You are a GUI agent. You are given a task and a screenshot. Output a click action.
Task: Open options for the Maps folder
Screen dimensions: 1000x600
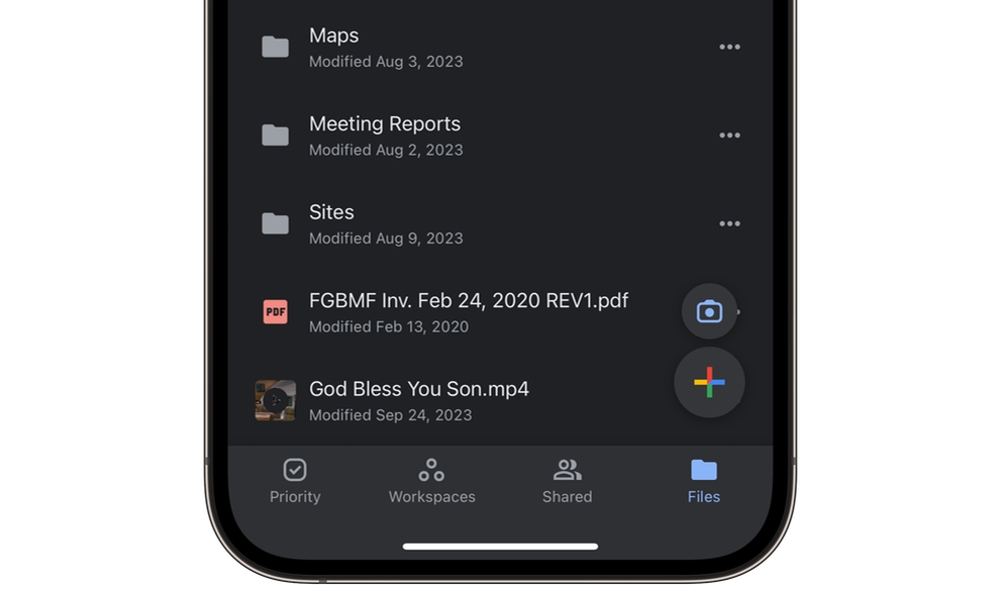(x=730, y=47)
